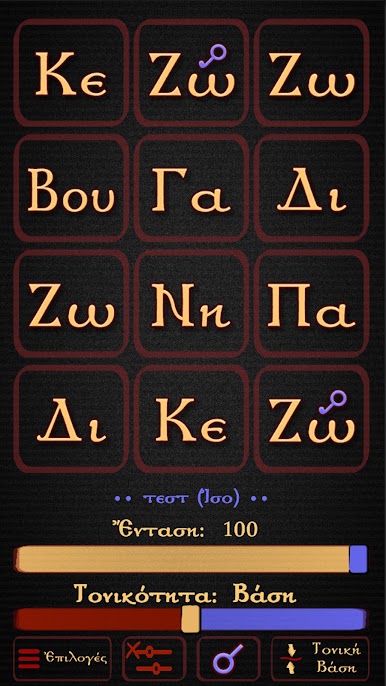Play the Γα note
This screenshot has width=386, height=686.
click(192, 188)
